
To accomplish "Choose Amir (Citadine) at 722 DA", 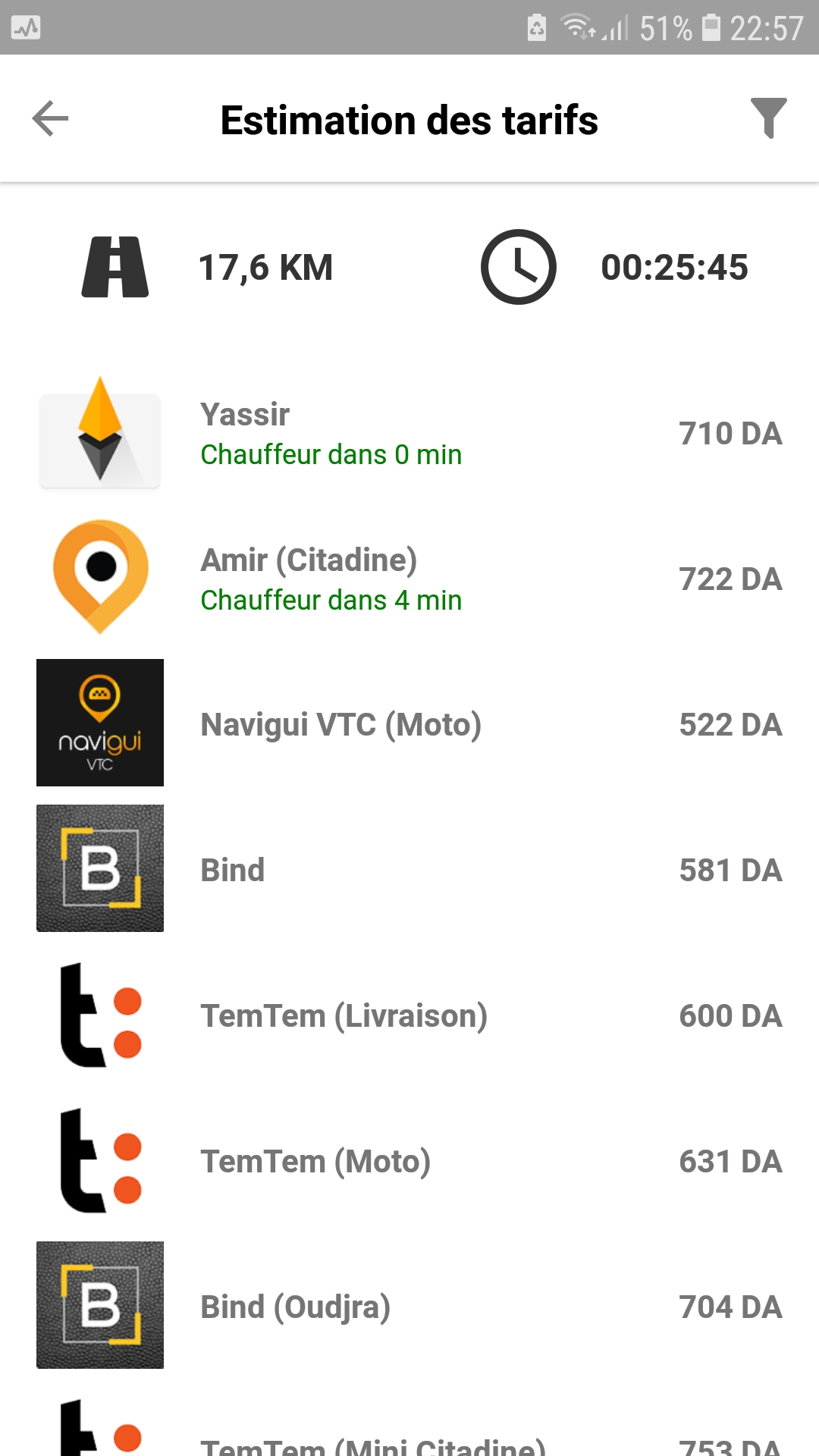I will click(409, 579).
